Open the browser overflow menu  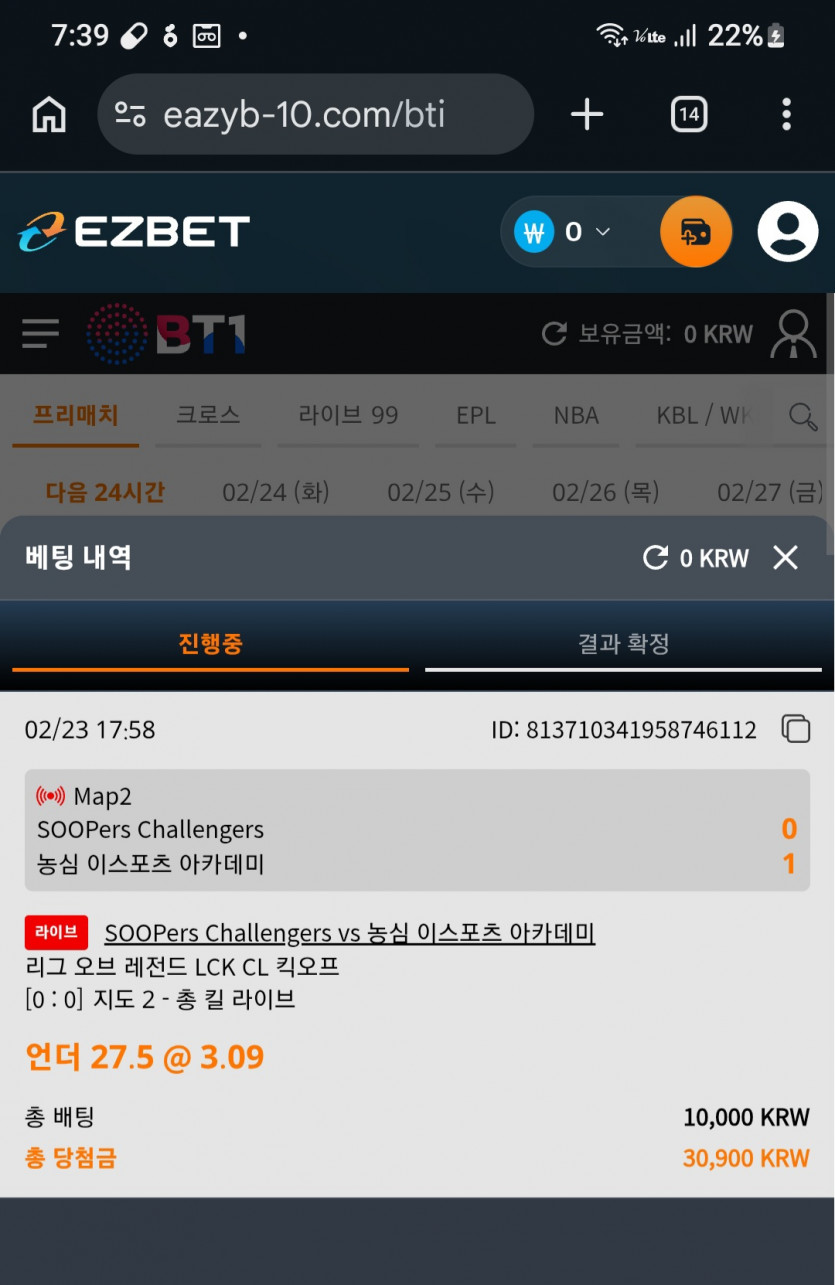(786, 115)
